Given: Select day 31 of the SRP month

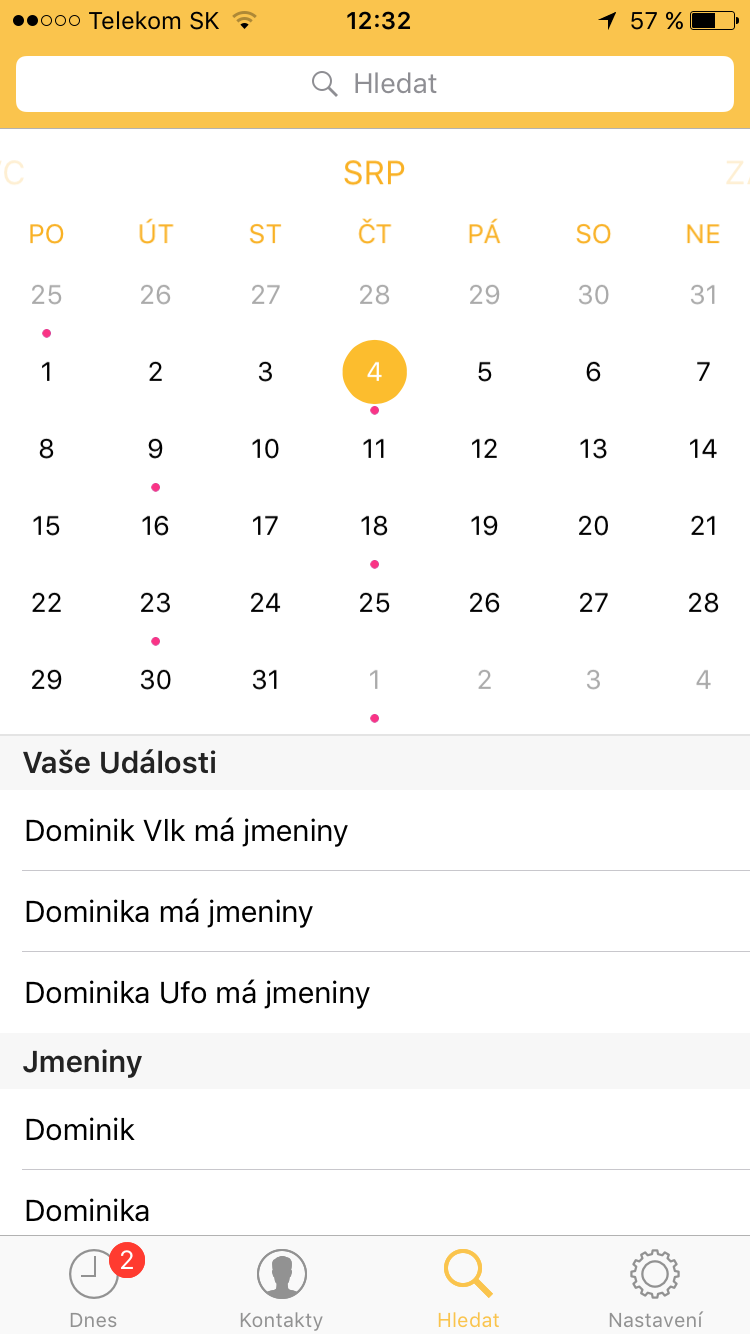Looking at the screenshot, I should [x=265, y=680].
